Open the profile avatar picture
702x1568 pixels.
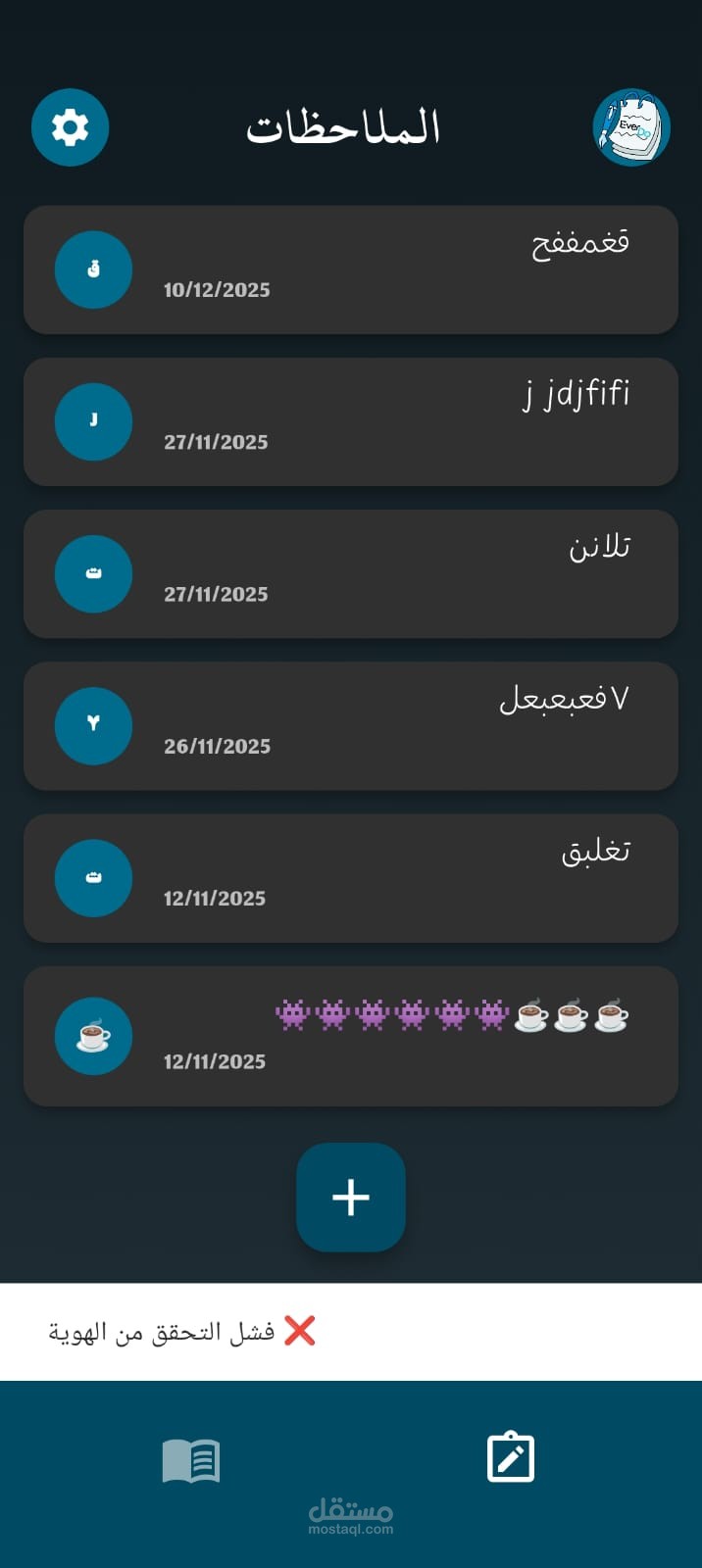point(631,127)
